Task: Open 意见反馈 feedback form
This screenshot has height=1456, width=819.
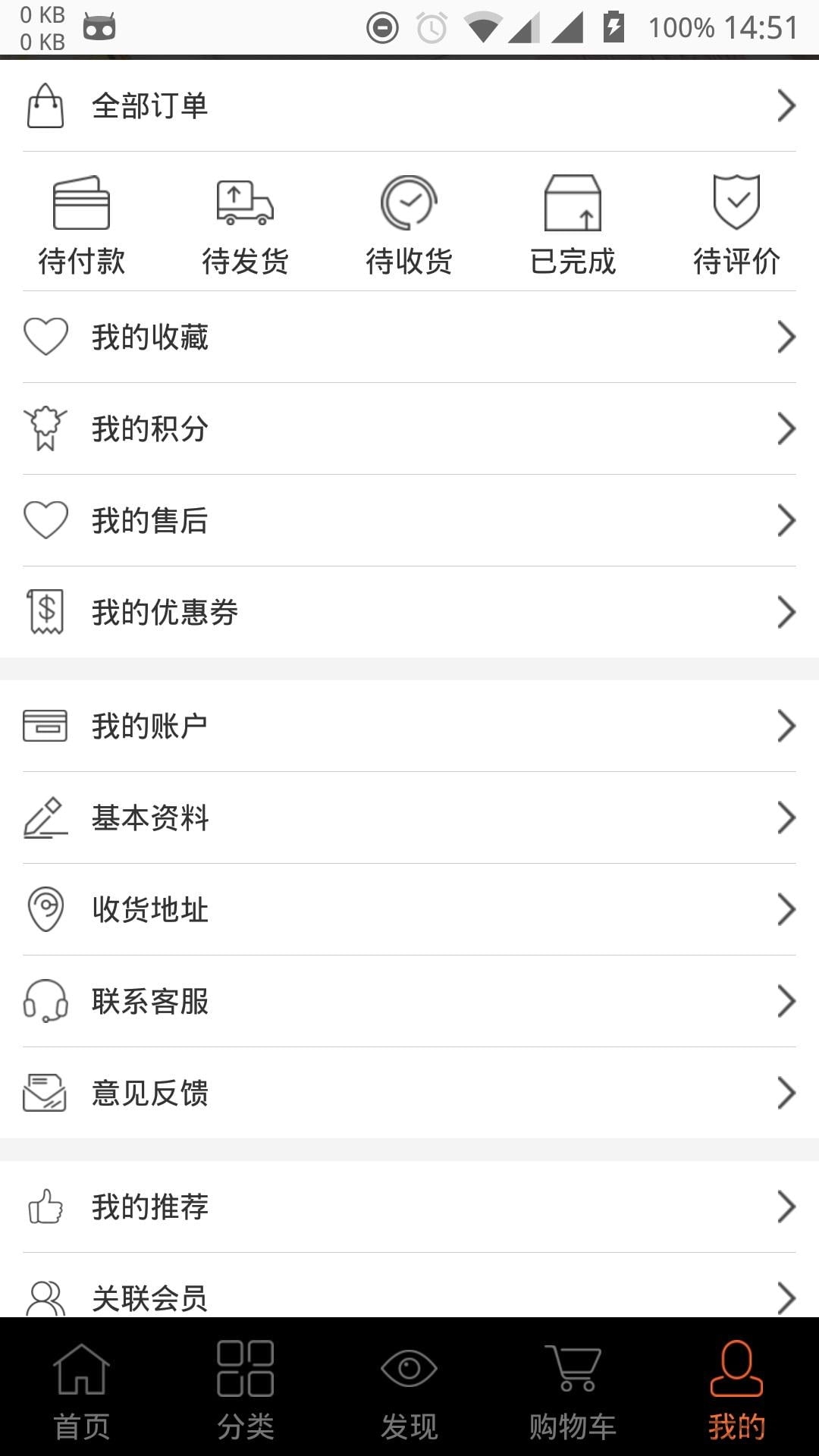Action: pyautogui.click(x=409, y=1094)
